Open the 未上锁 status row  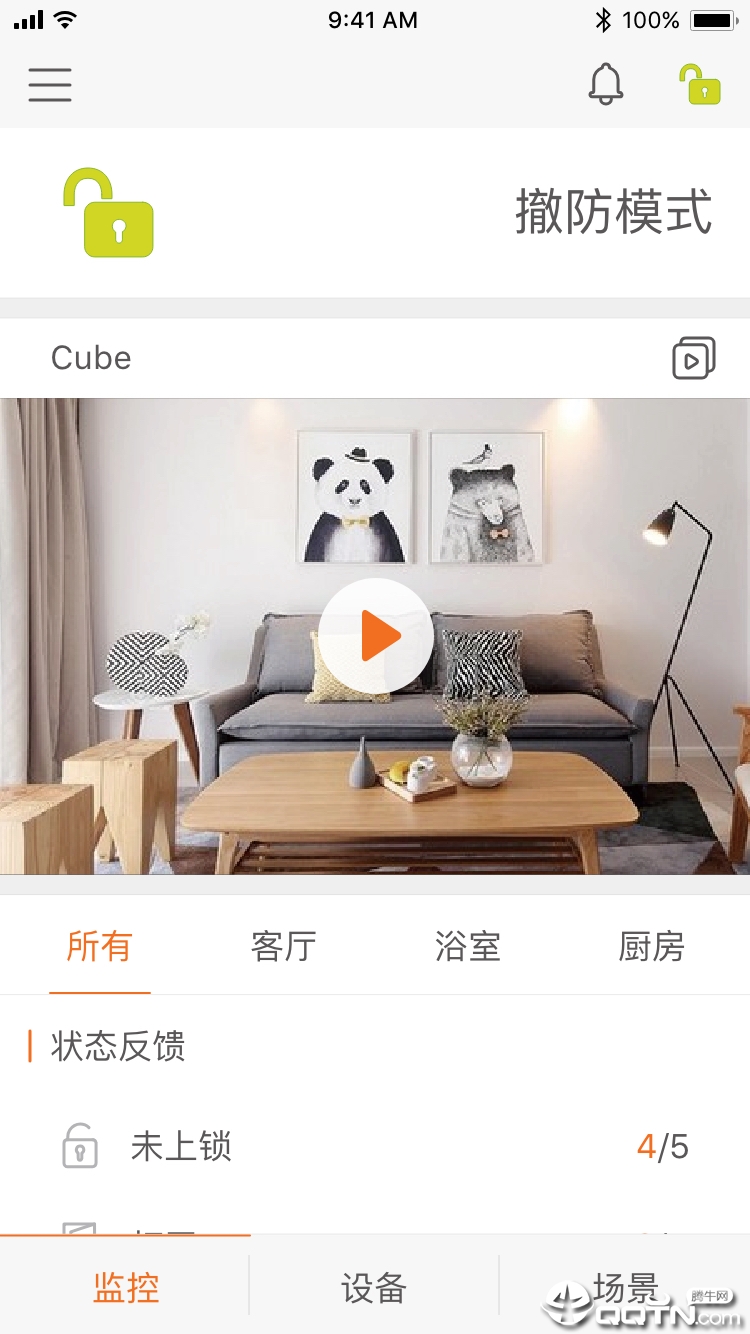[375, 1146]
